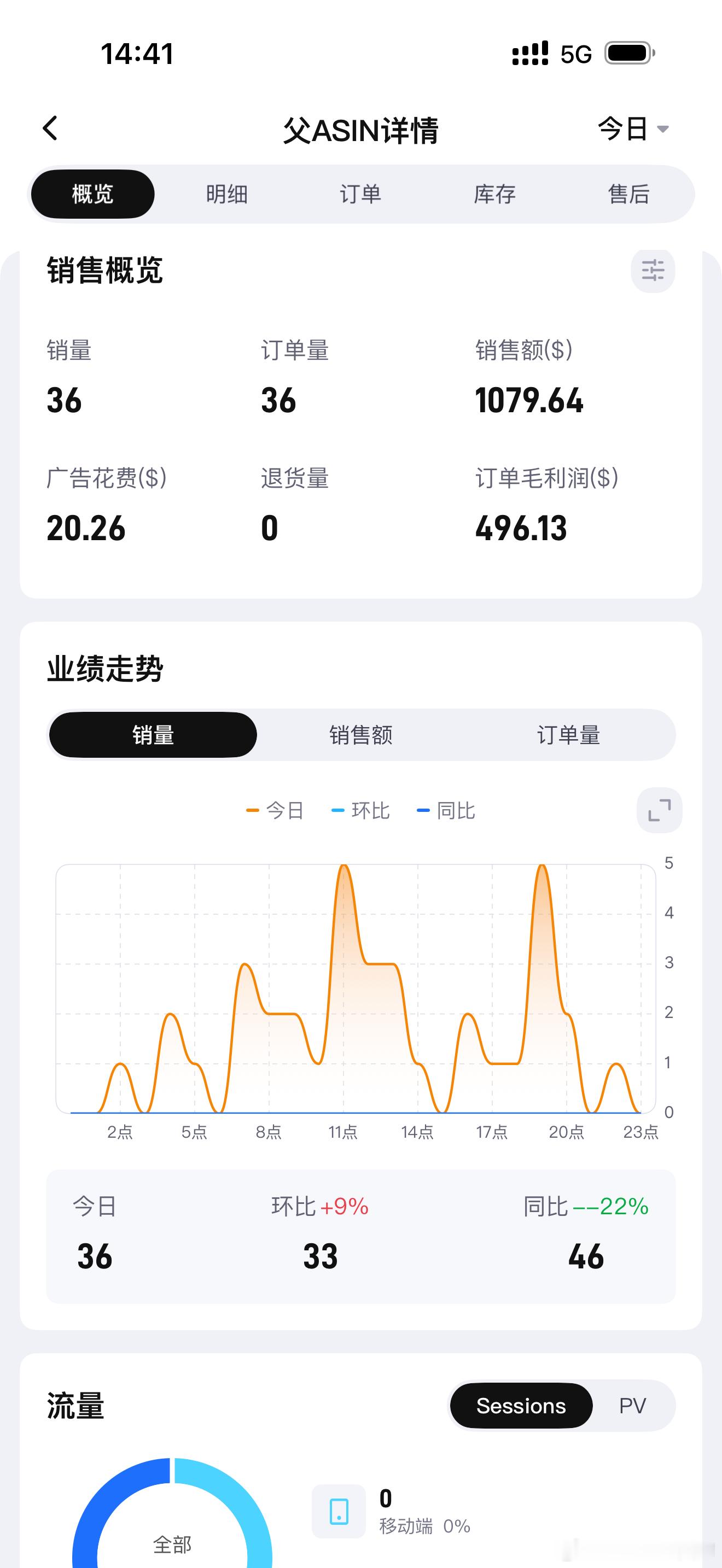Expand the chart to fullscreen view
Screen dimensions: 722x1568
pos(658,810)
